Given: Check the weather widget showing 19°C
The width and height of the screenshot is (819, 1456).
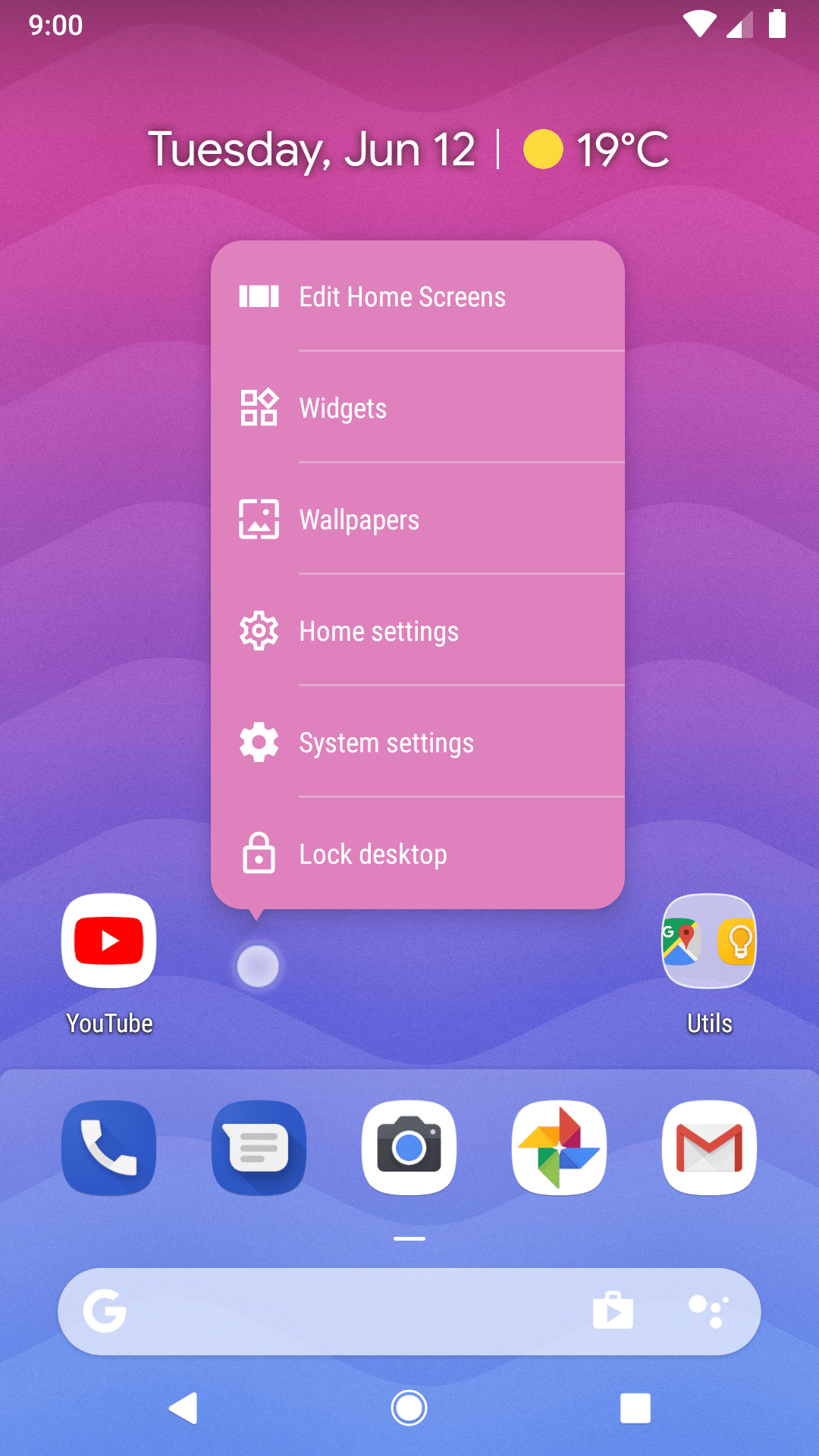Looking at the screenshot, I should point(597,149).
